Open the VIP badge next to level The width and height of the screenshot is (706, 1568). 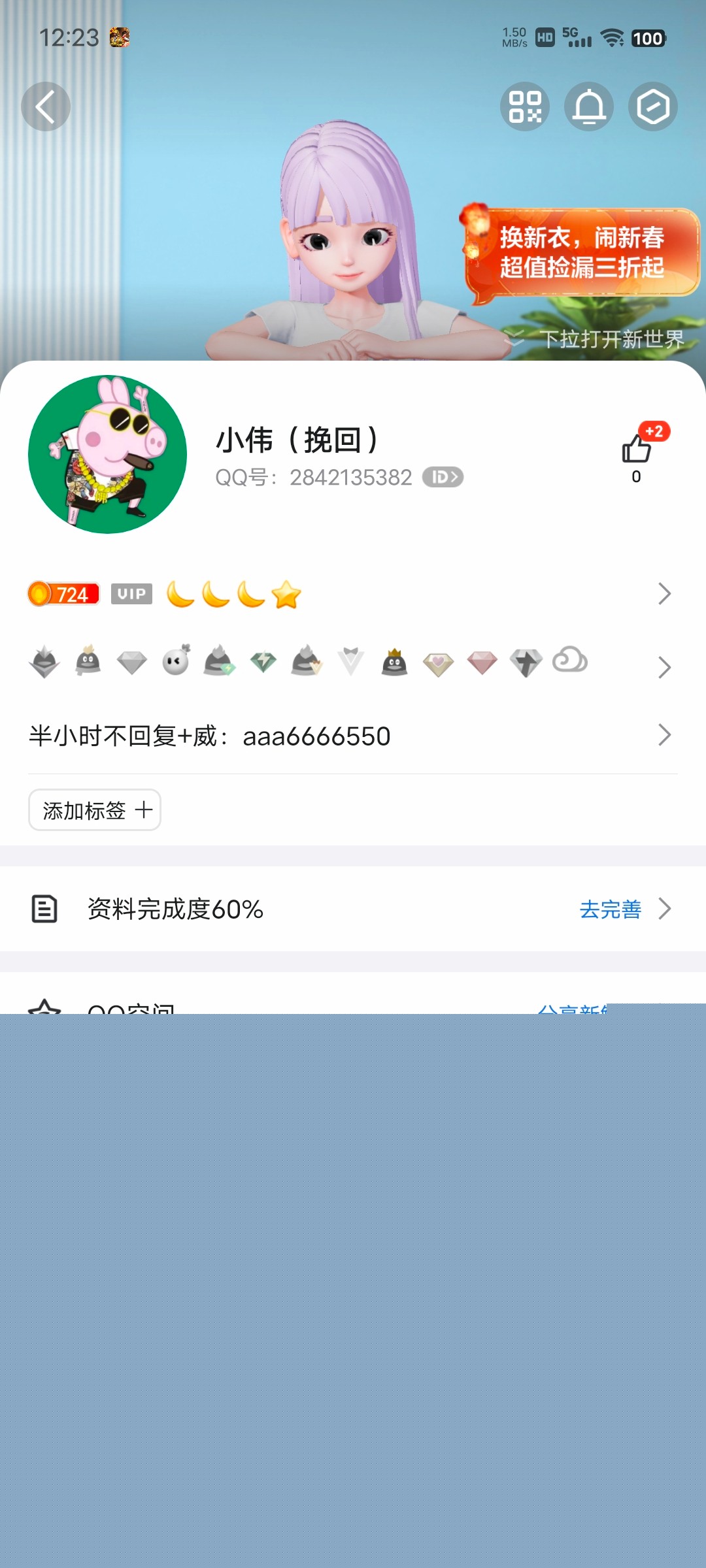[x=131, y=594]
